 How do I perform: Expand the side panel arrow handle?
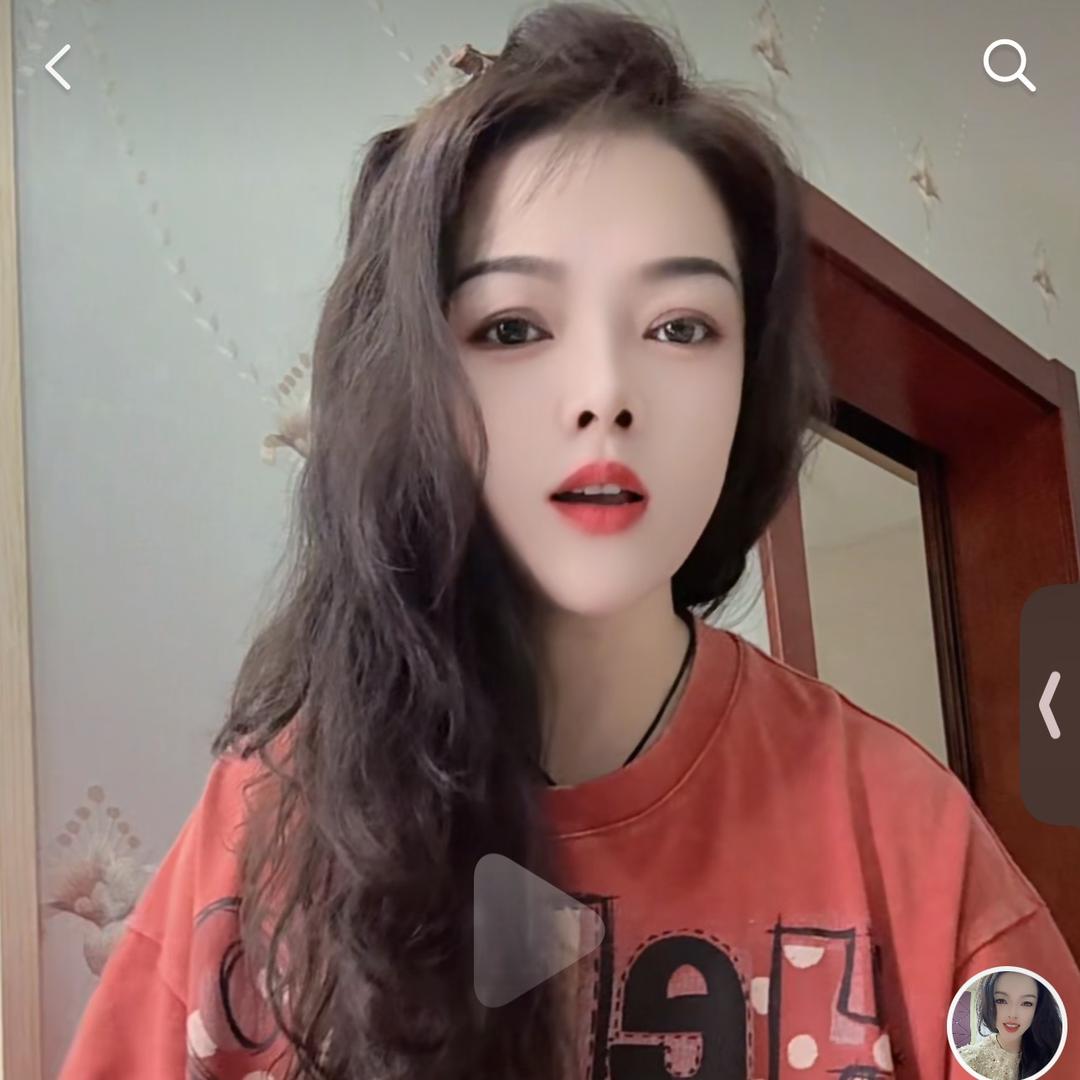tap(1050, 705)
